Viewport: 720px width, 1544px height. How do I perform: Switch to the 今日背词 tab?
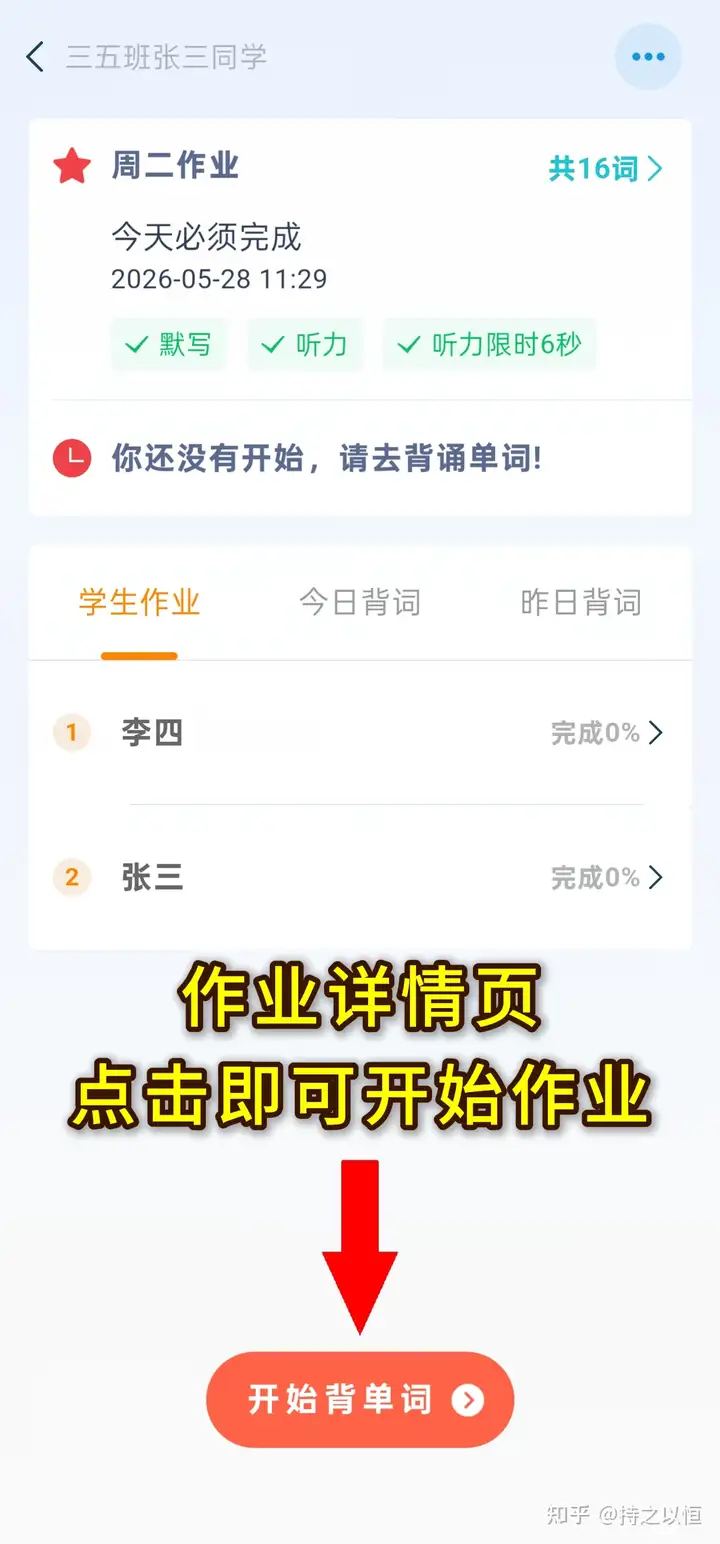[x=360, y=603]
